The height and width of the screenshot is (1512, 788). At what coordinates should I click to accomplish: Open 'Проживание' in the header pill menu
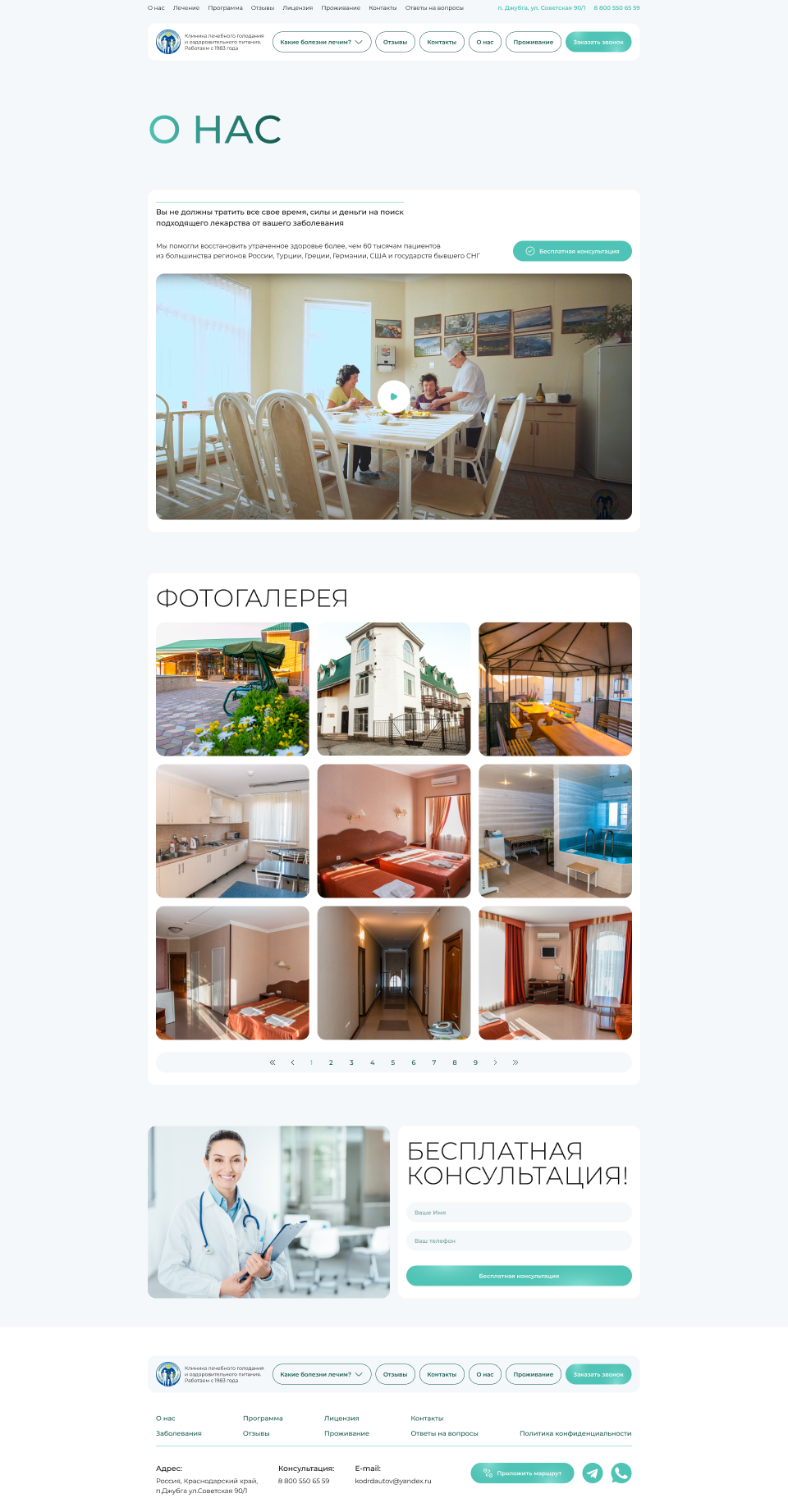pos(533,42)
